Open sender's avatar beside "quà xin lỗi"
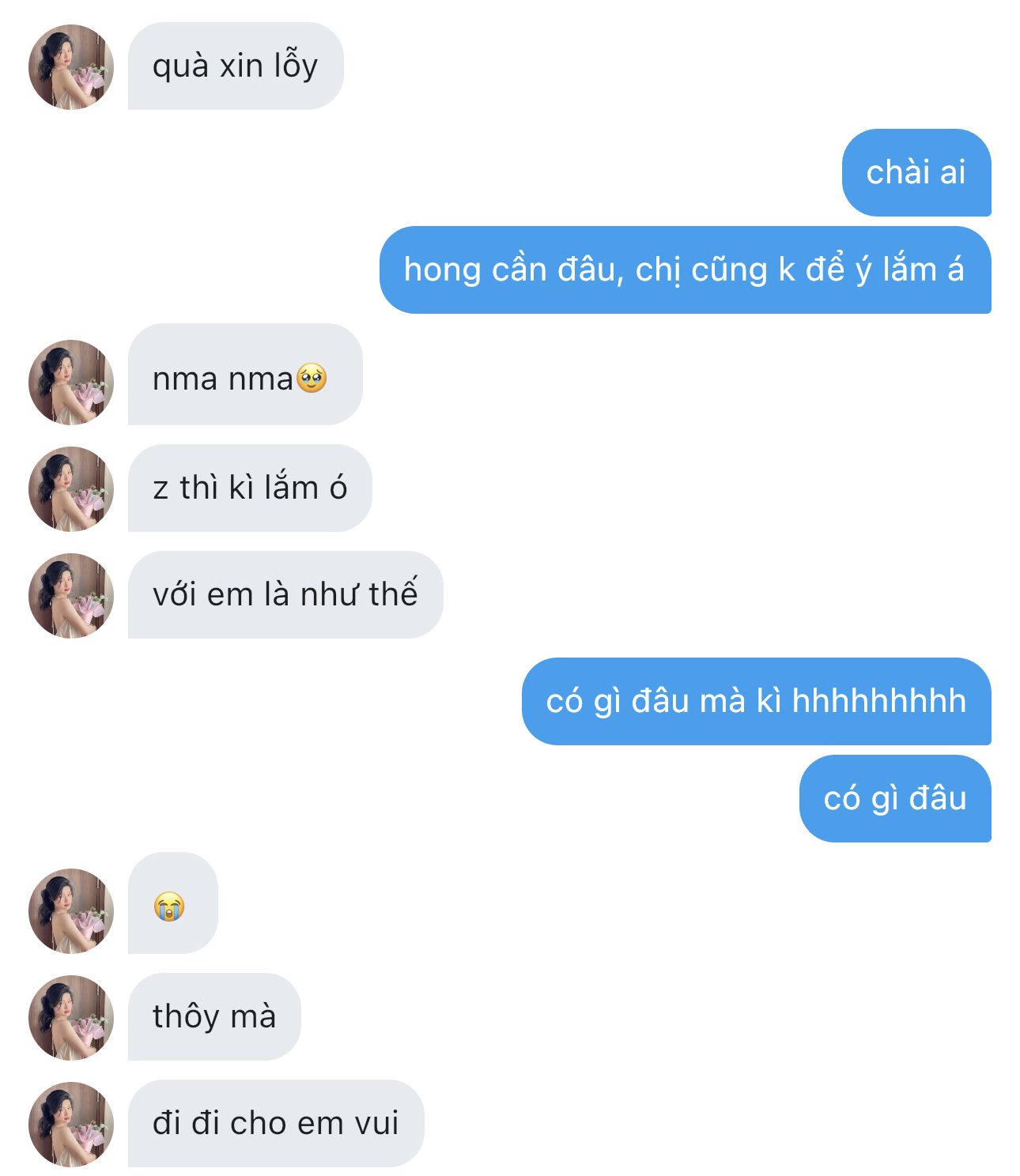Viewport: 1020px width, 1176px height. (71, 67)
